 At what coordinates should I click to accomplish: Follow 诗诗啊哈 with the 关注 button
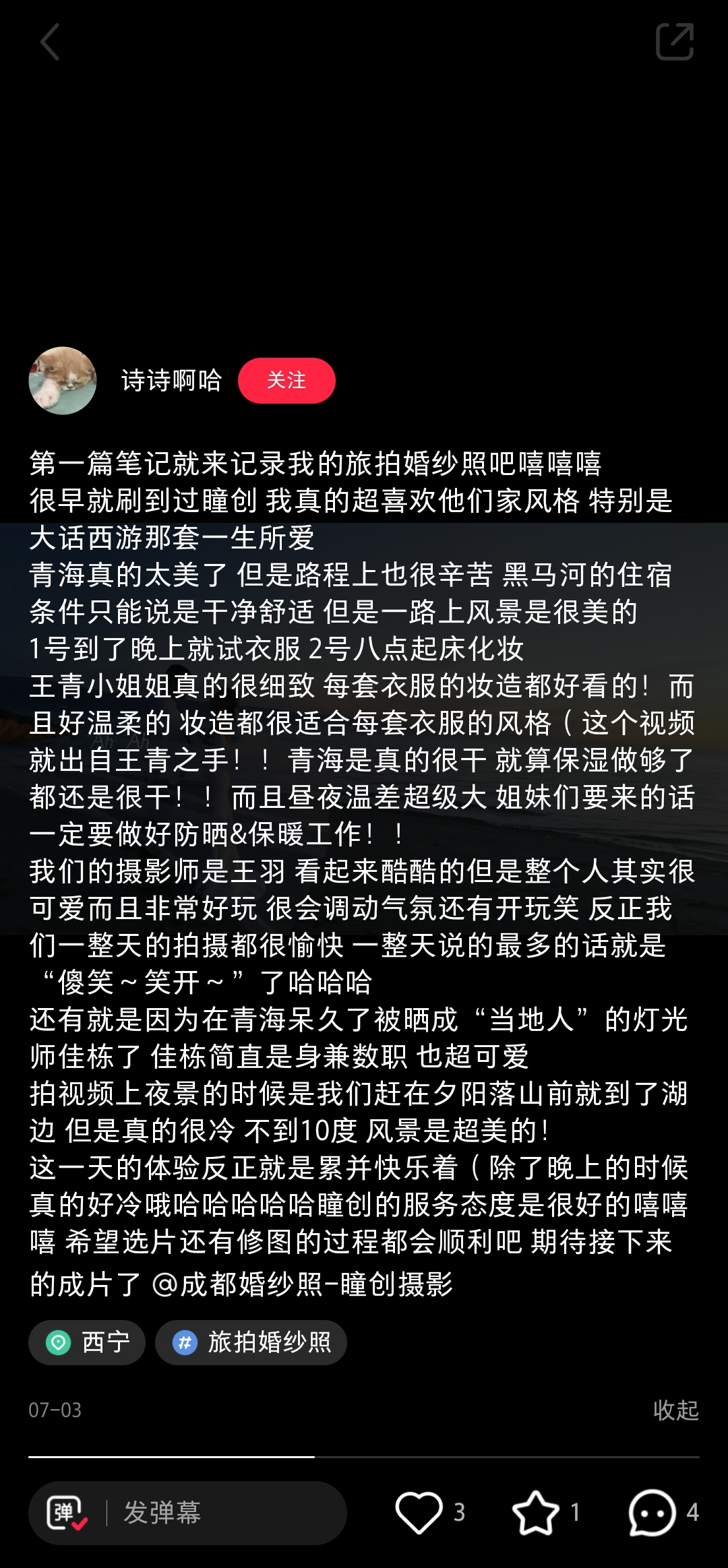point(286,381)
